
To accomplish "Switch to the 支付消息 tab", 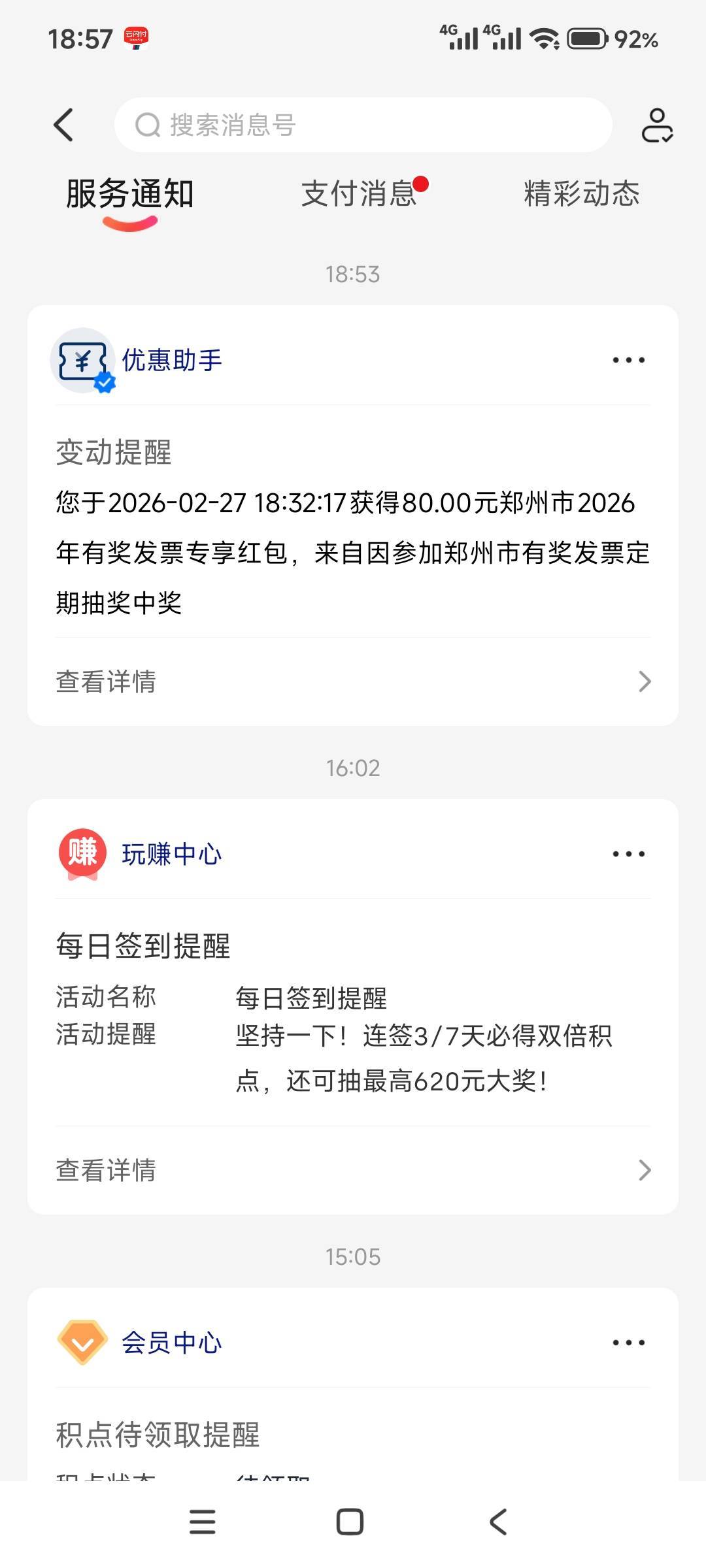I will [x=359, y=194].
